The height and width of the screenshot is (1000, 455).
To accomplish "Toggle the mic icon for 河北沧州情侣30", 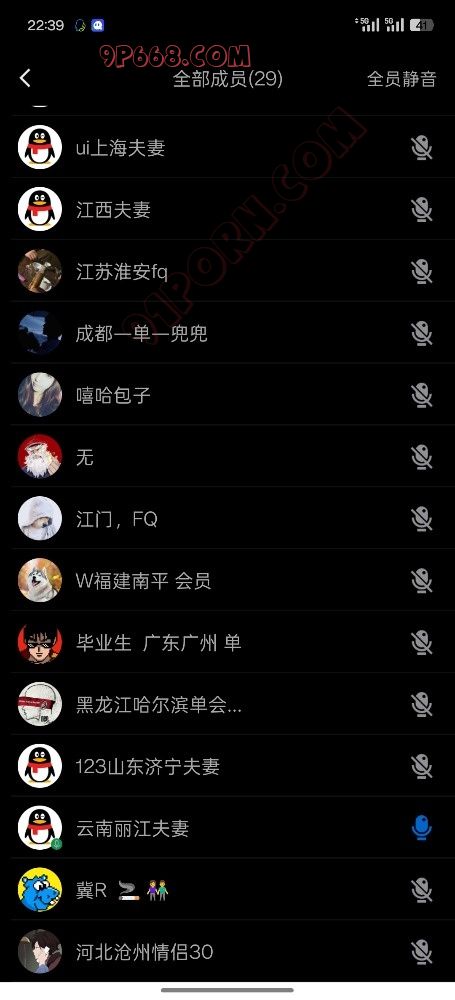I will 421,952.
